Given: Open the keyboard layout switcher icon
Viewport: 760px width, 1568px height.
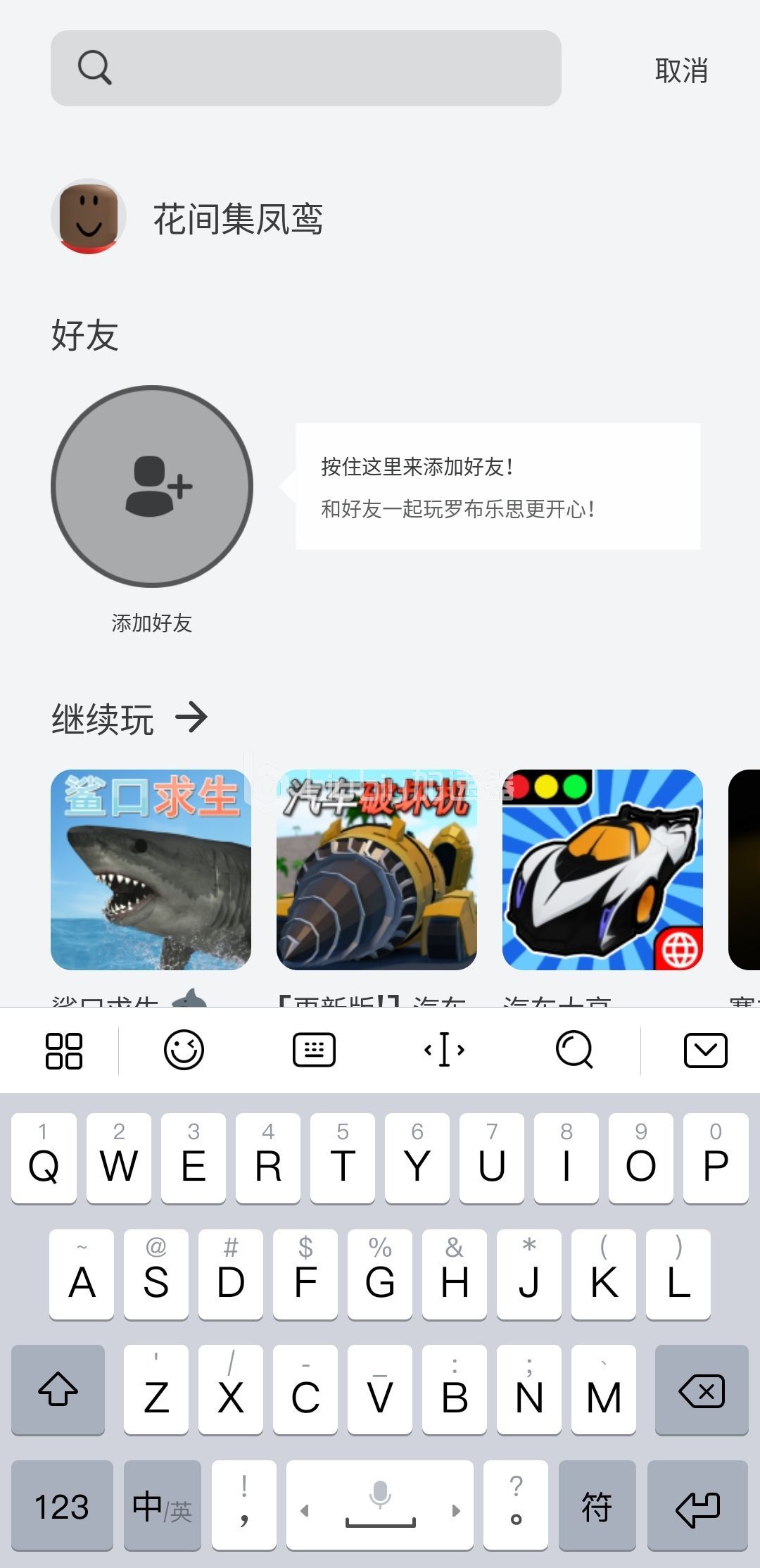Looking at the screenshot, I should 314,1050.
